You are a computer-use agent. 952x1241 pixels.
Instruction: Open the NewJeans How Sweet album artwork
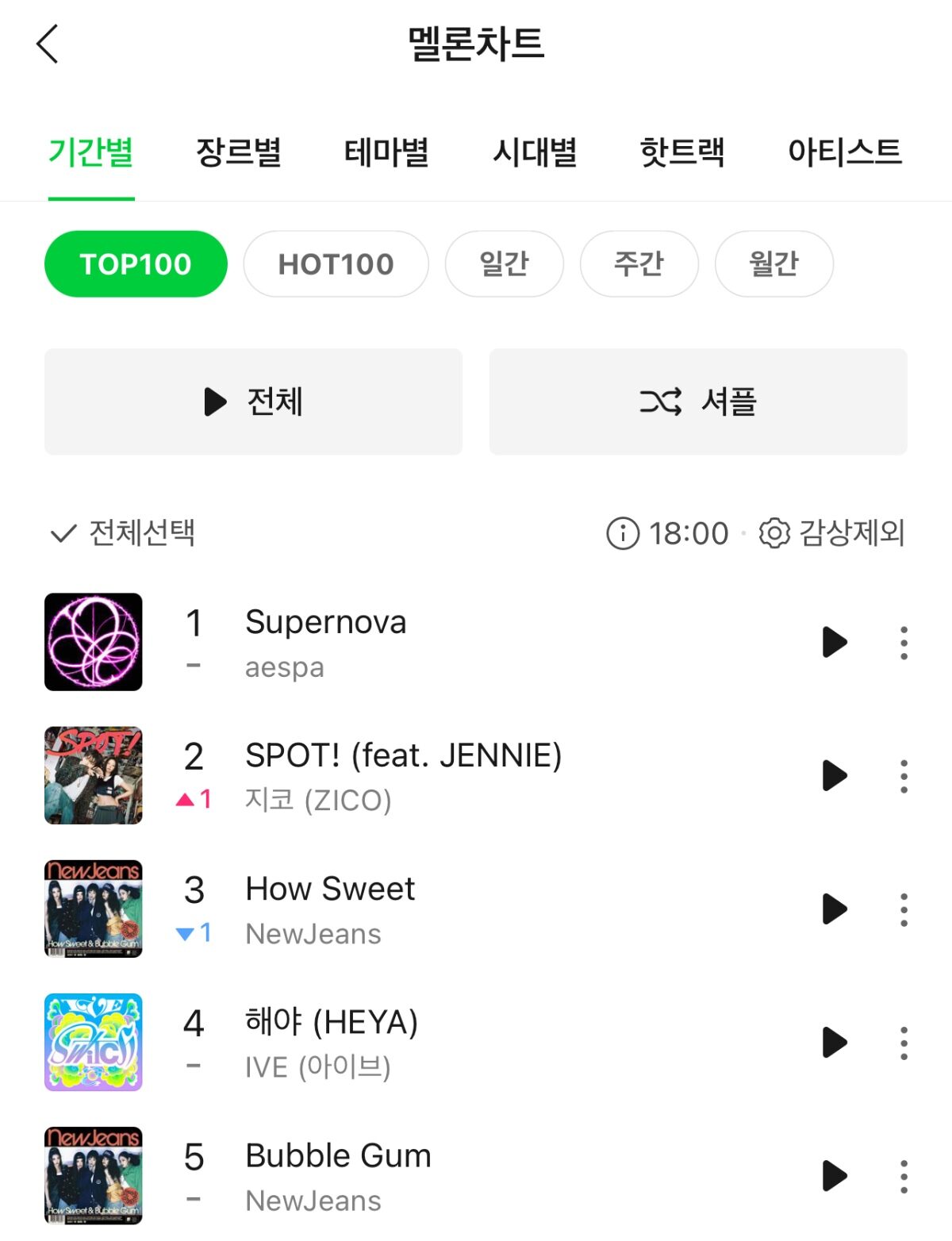(x=93, y=909)
